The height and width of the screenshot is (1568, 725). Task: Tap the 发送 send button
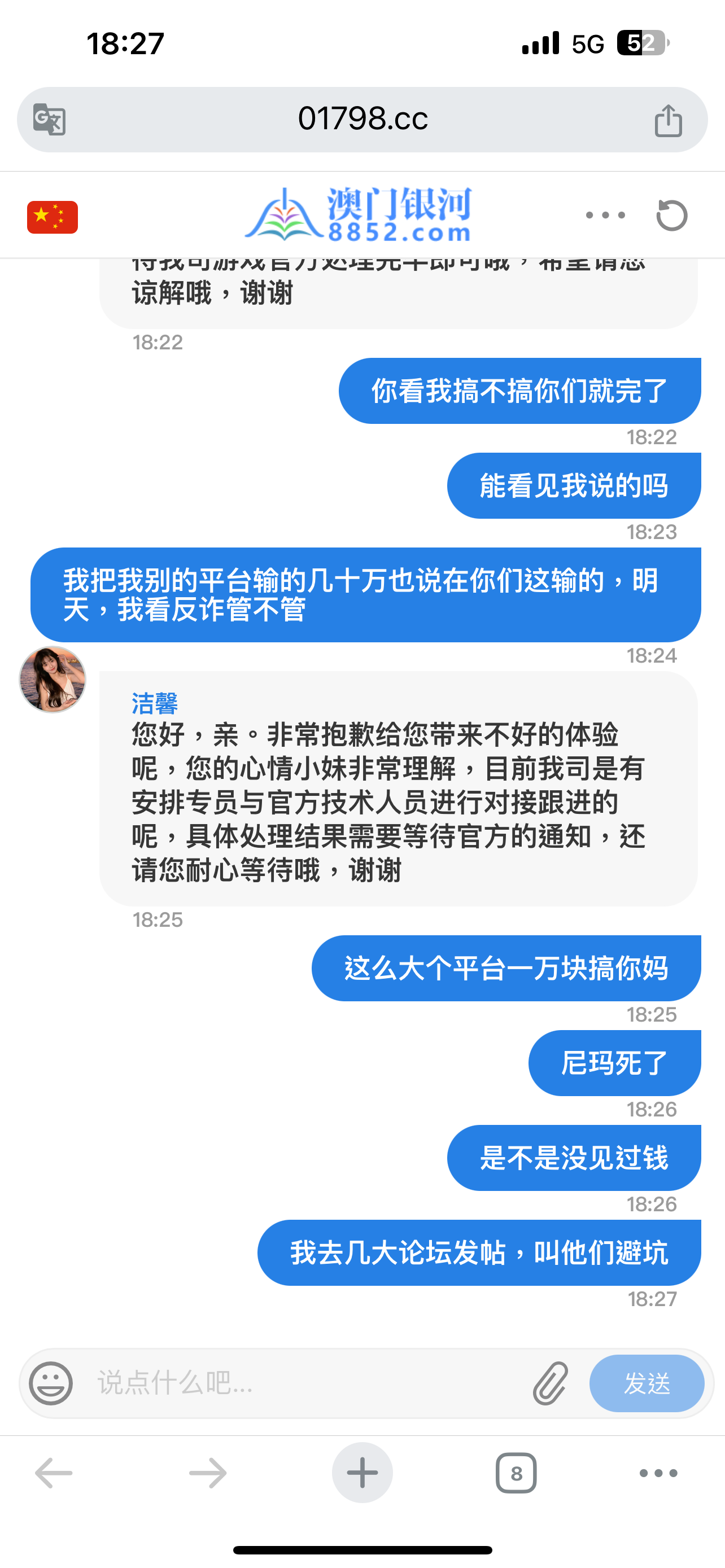click(x=647, y=1383)
